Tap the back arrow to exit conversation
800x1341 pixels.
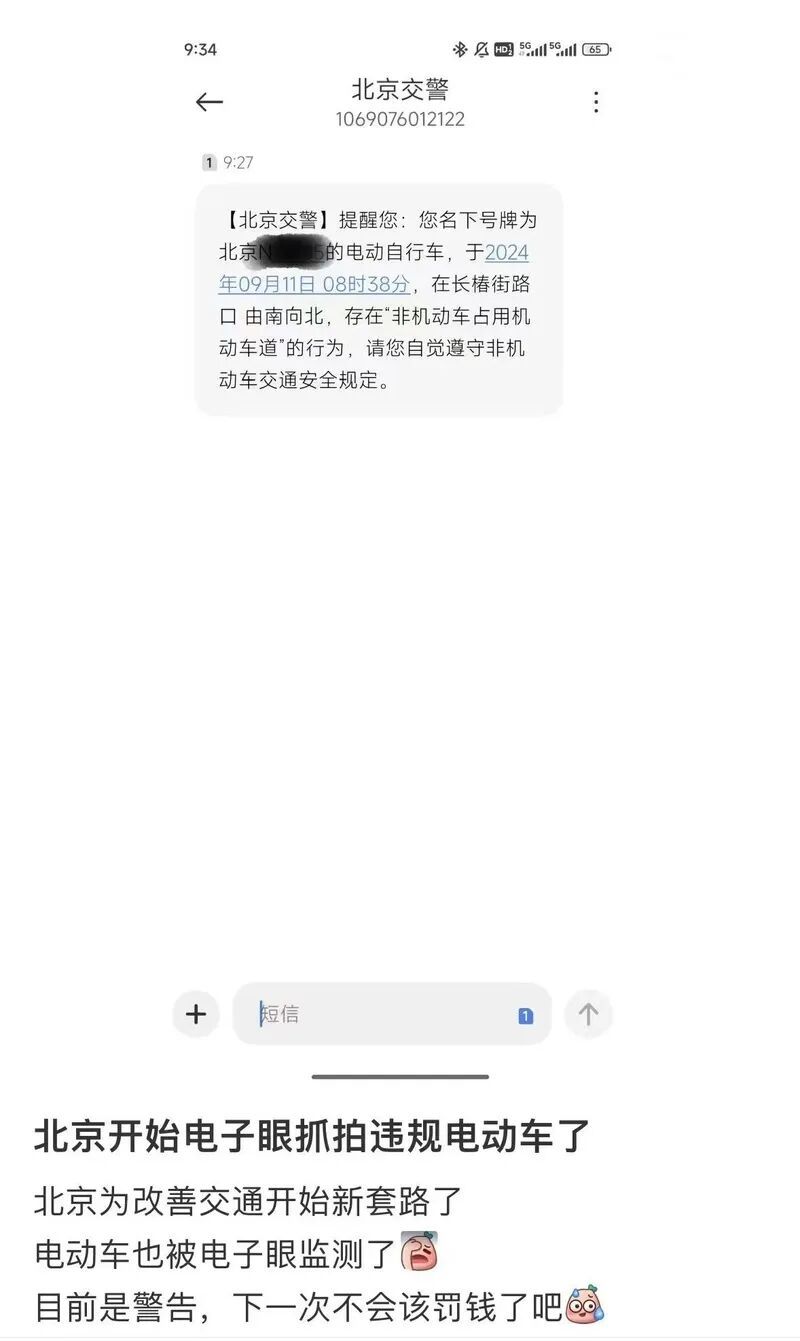(x=208, y=101)
